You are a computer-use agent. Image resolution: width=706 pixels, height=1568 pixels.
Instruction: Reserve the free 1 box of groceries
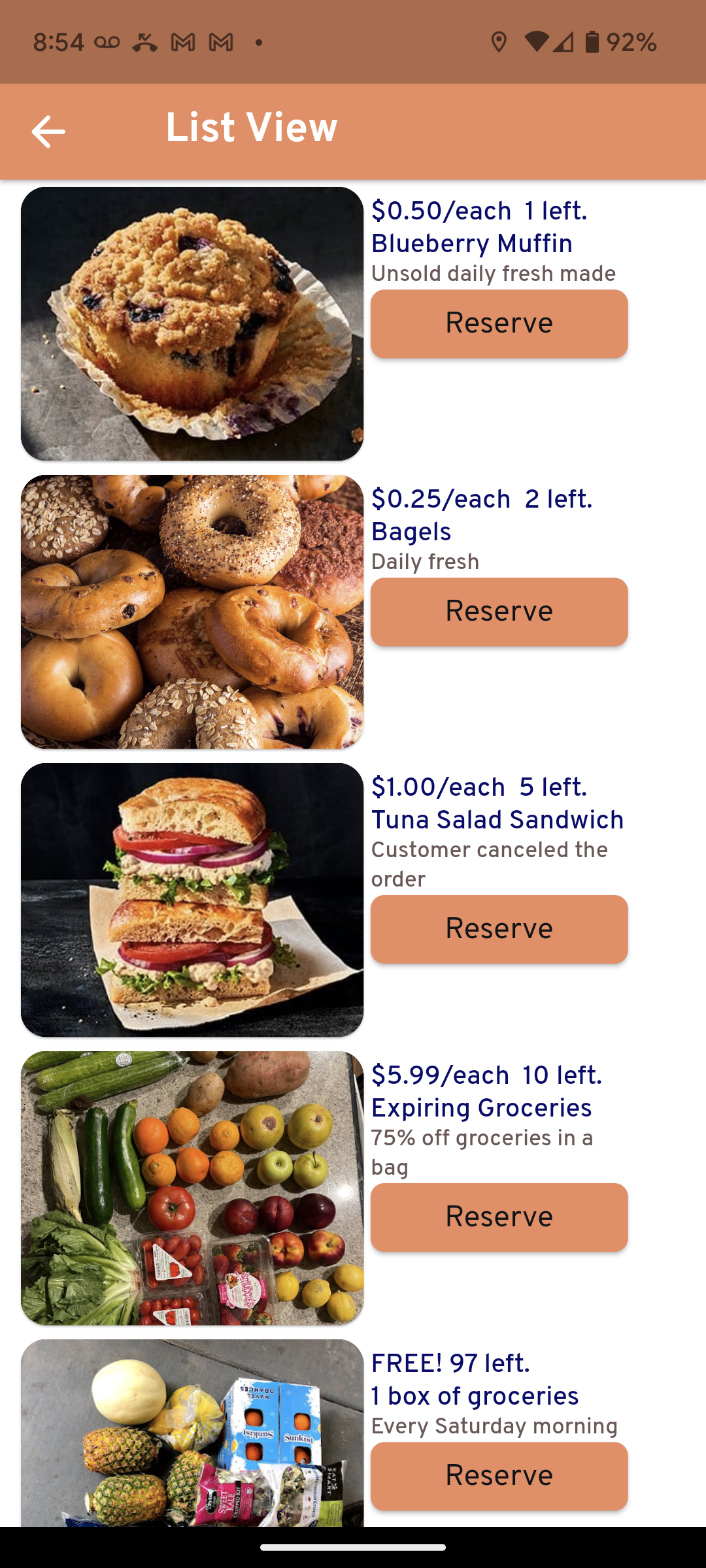click(x=499, y=1477)
